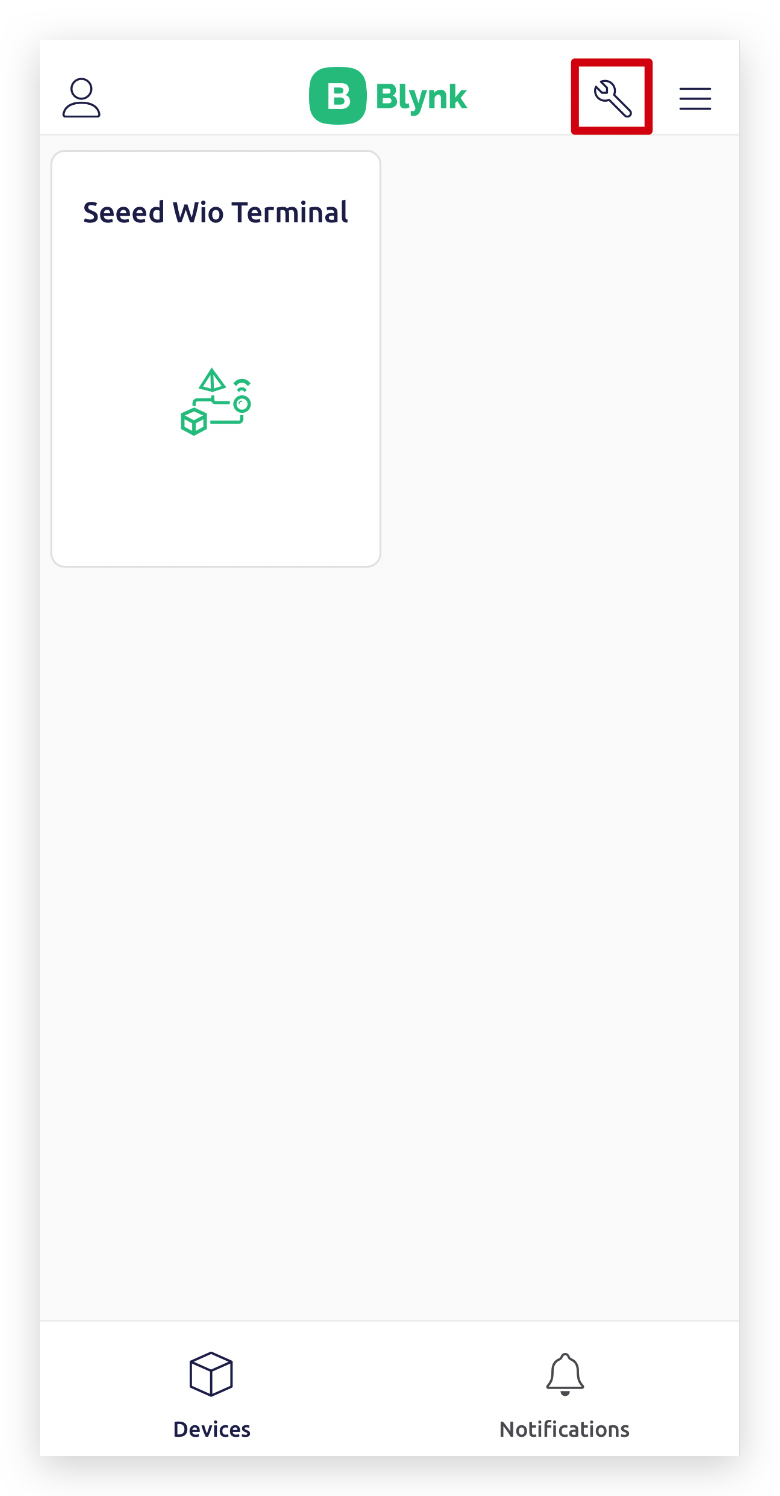Switch to the Devices tab
Image resolution: width=780 pixels, height=1496 pixels.
click(212, 1396)
